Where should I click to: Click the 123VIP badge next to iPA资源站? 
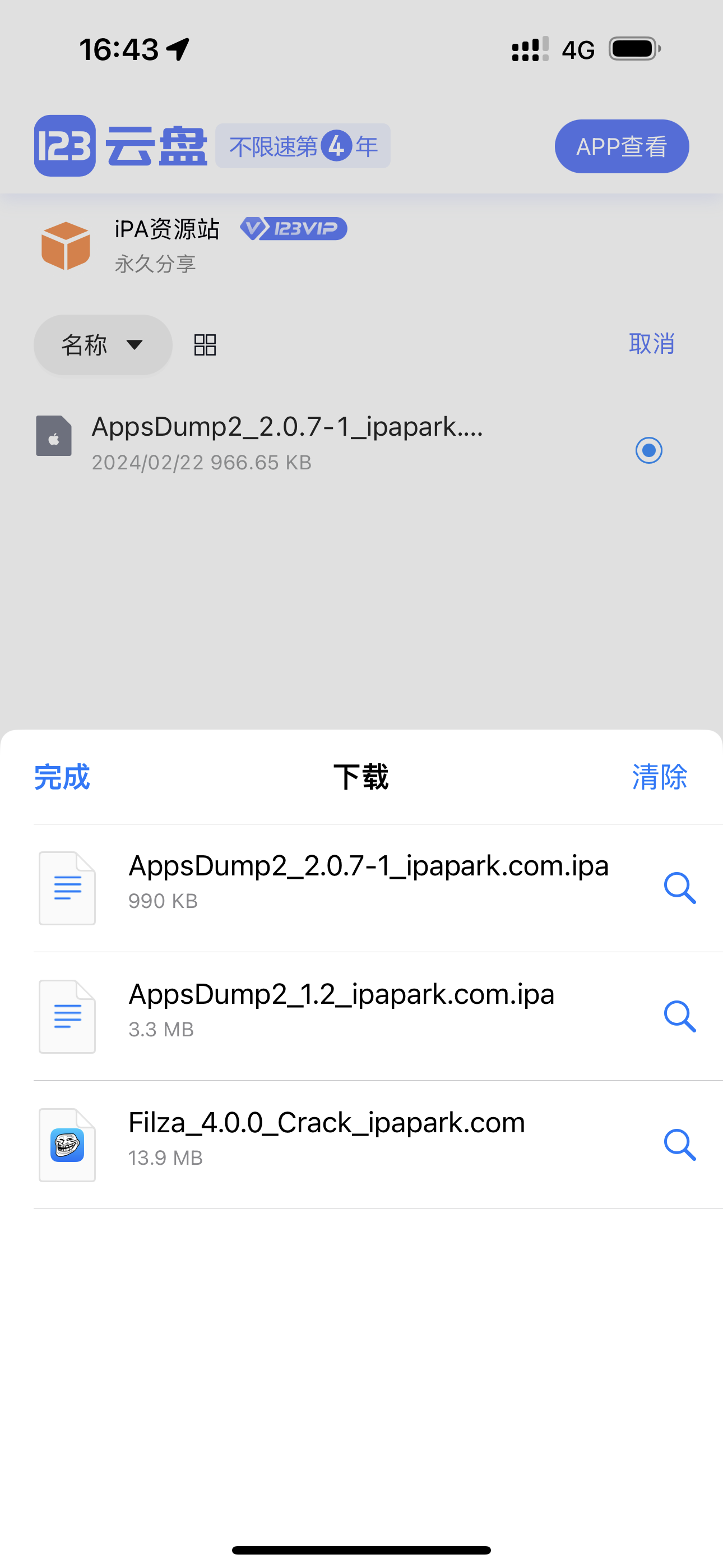pos(295,229)
